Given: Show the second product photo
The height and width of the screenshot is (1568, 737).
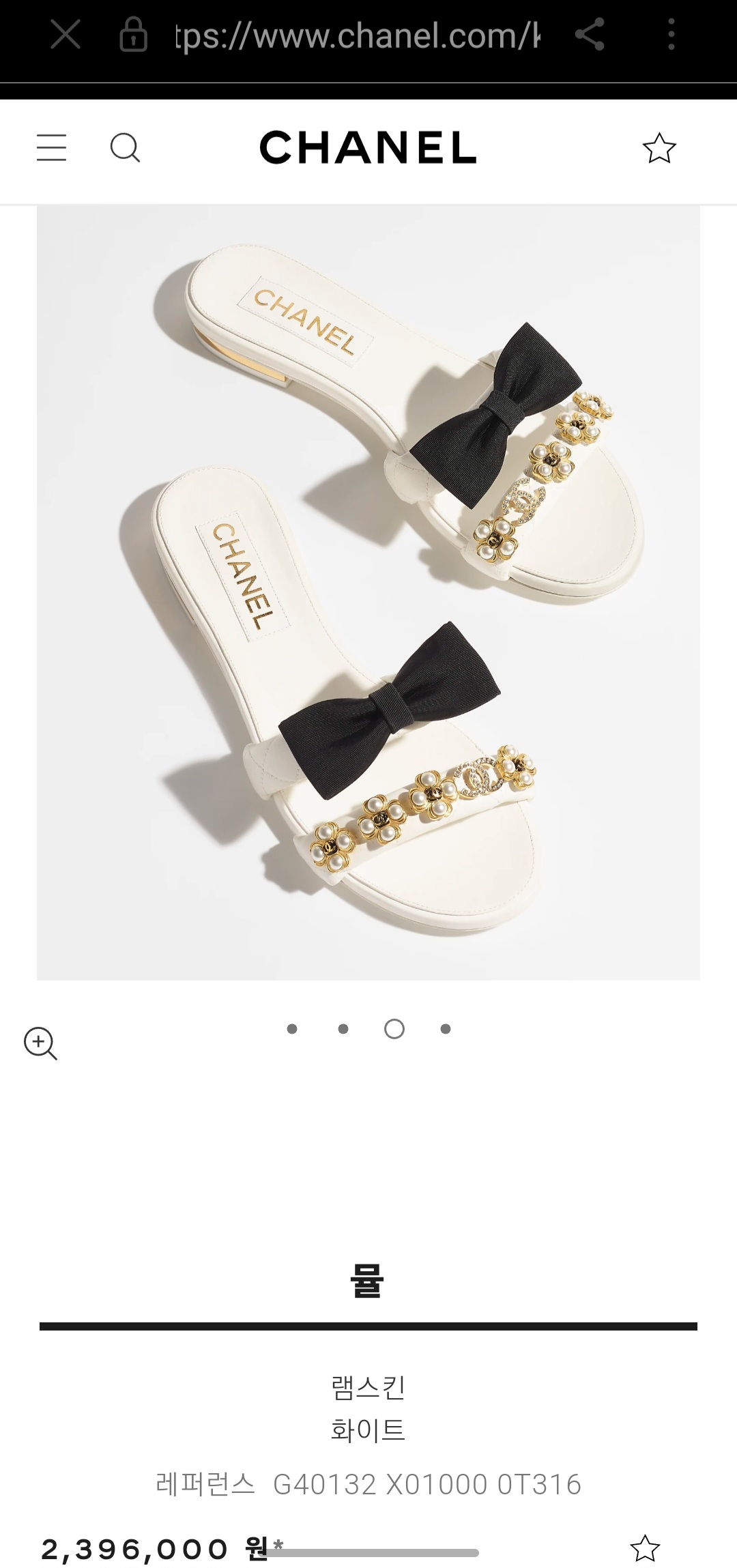Looking at the screenshot, I should point(343,1029).
